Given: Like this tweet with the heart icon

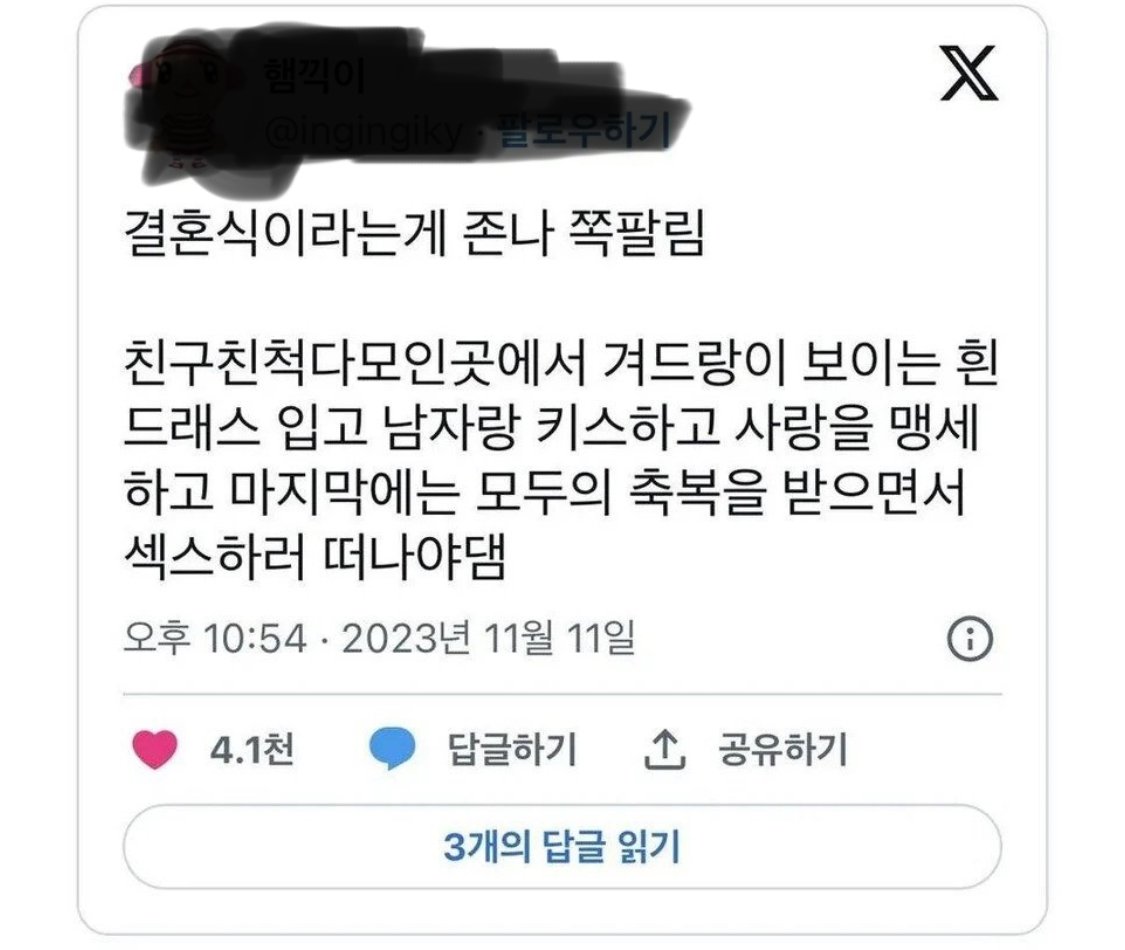Looking at the screenshot, I should (153, 750).
